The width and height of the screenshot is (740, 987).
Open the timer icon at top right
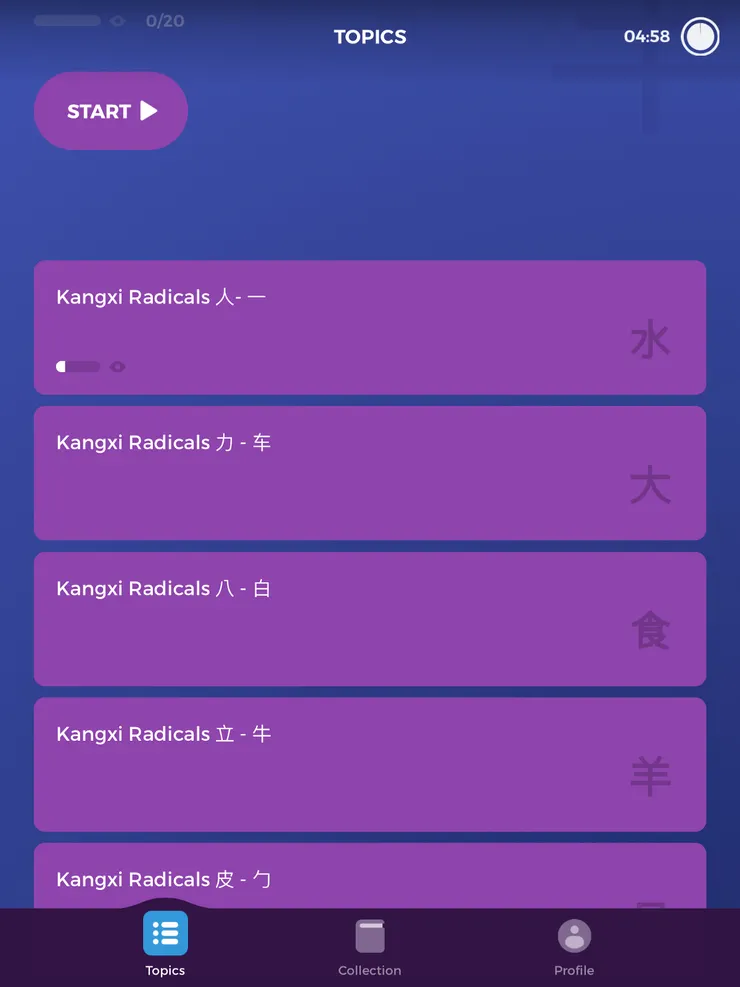[700, 37]
